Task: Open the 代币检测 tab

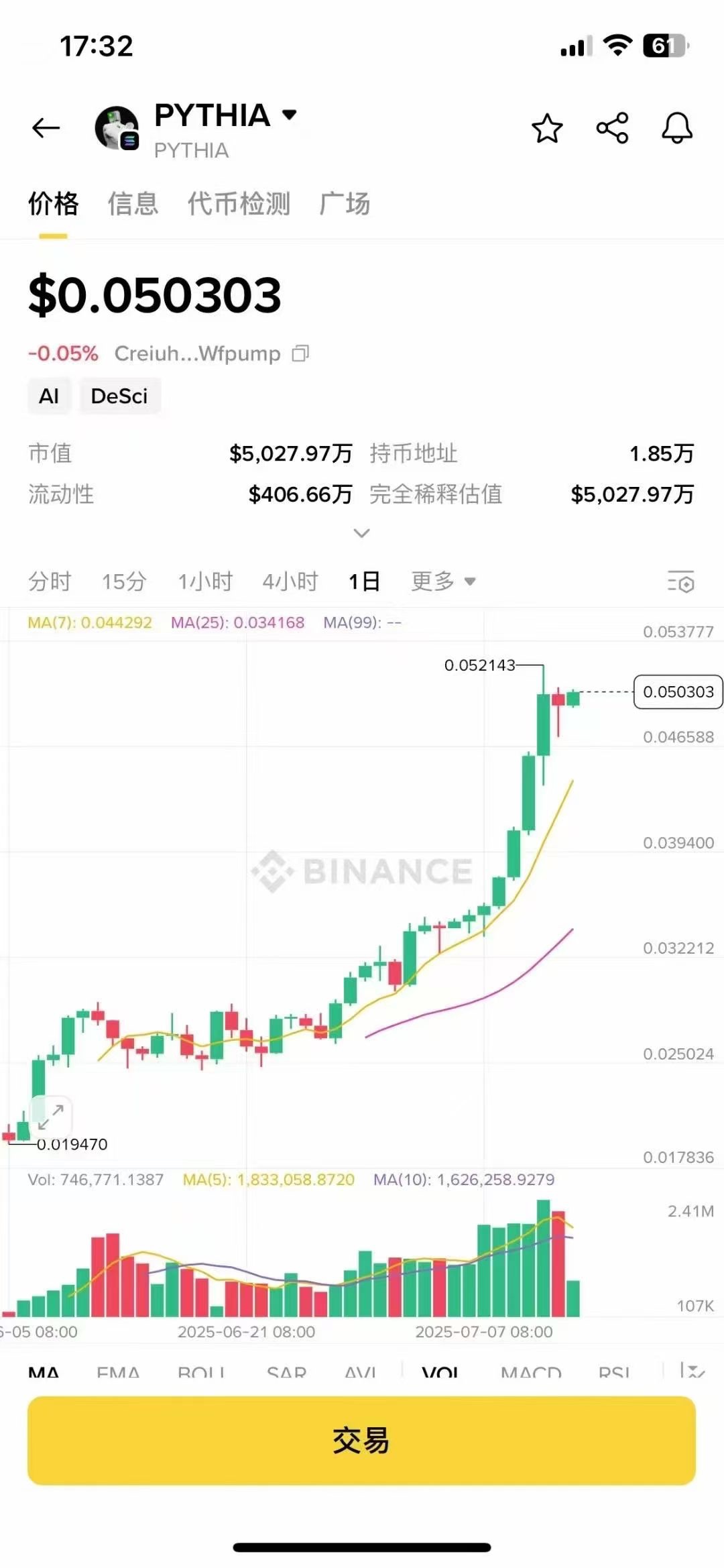Action: click(239, 203)
